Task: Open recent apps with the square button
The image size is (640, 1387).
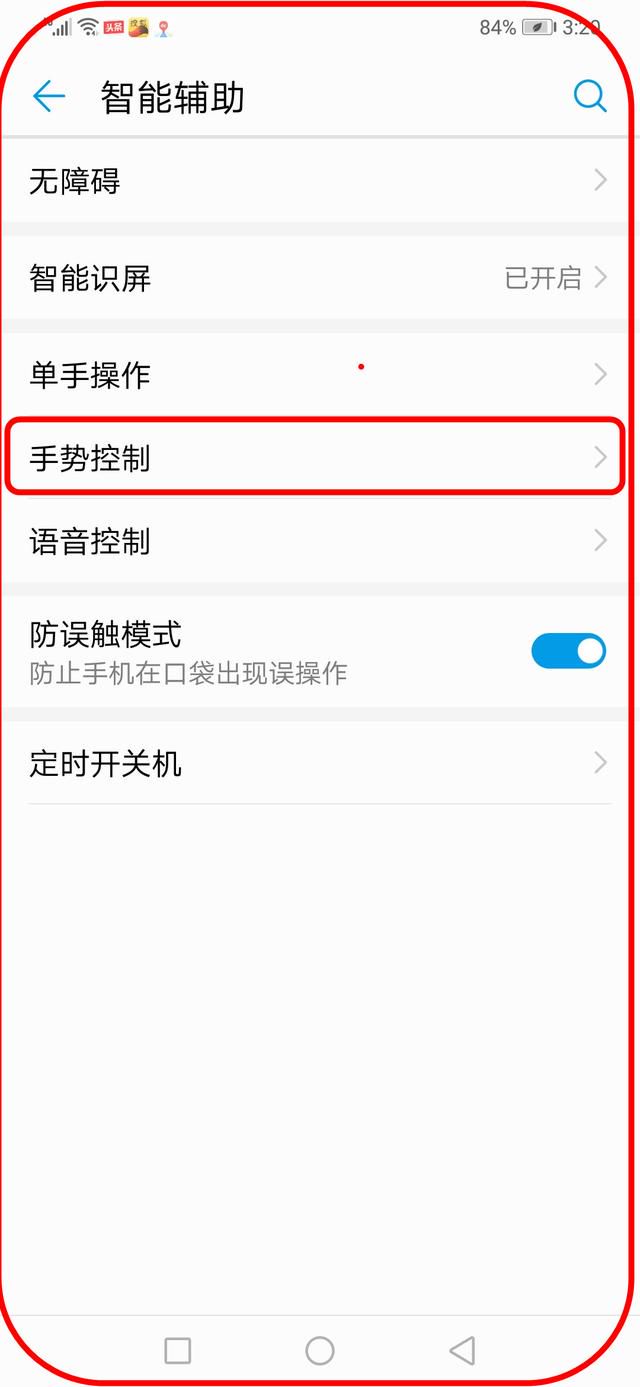Action: coord(178,1351)
